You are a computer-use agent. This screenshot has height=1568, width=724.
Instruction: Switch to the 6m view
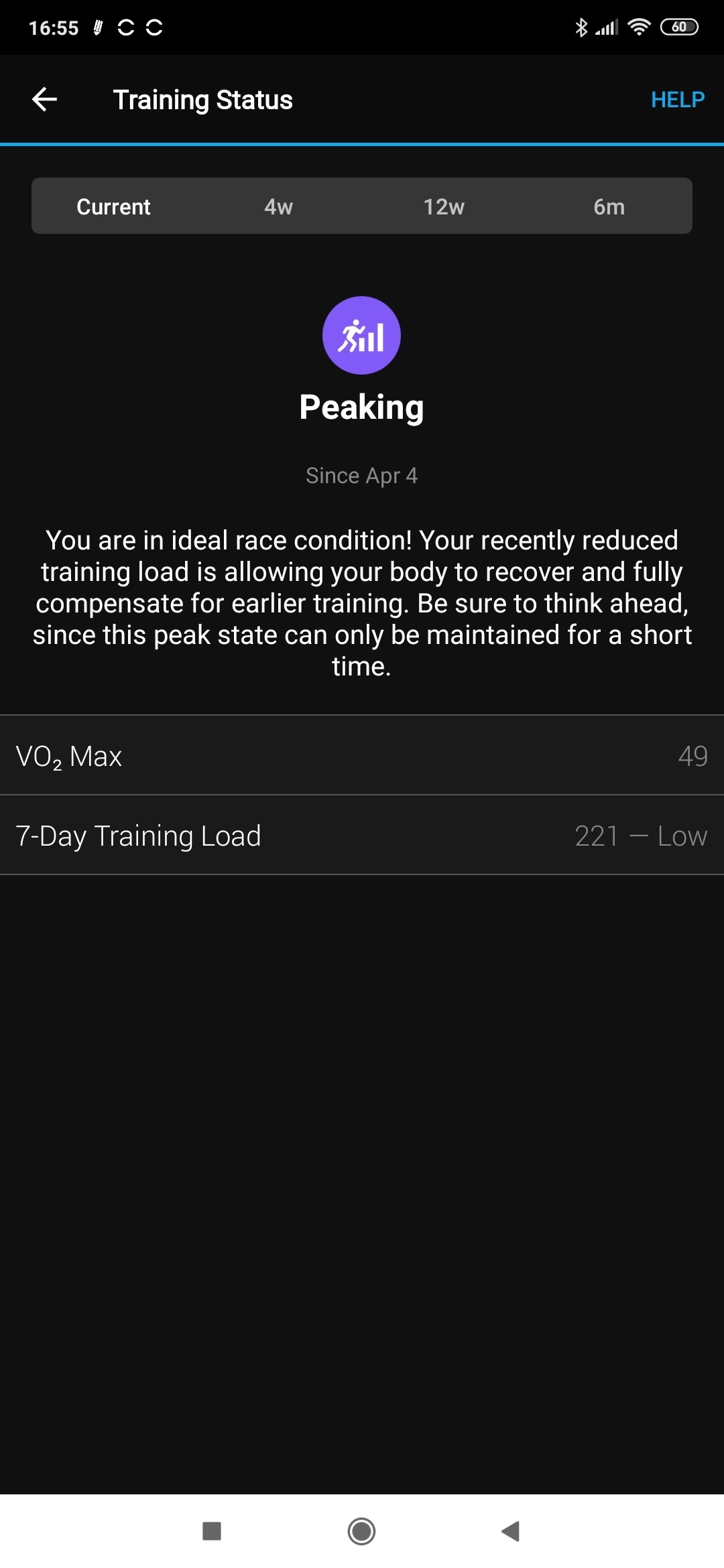pyautogui.click(x=609, y=206)
